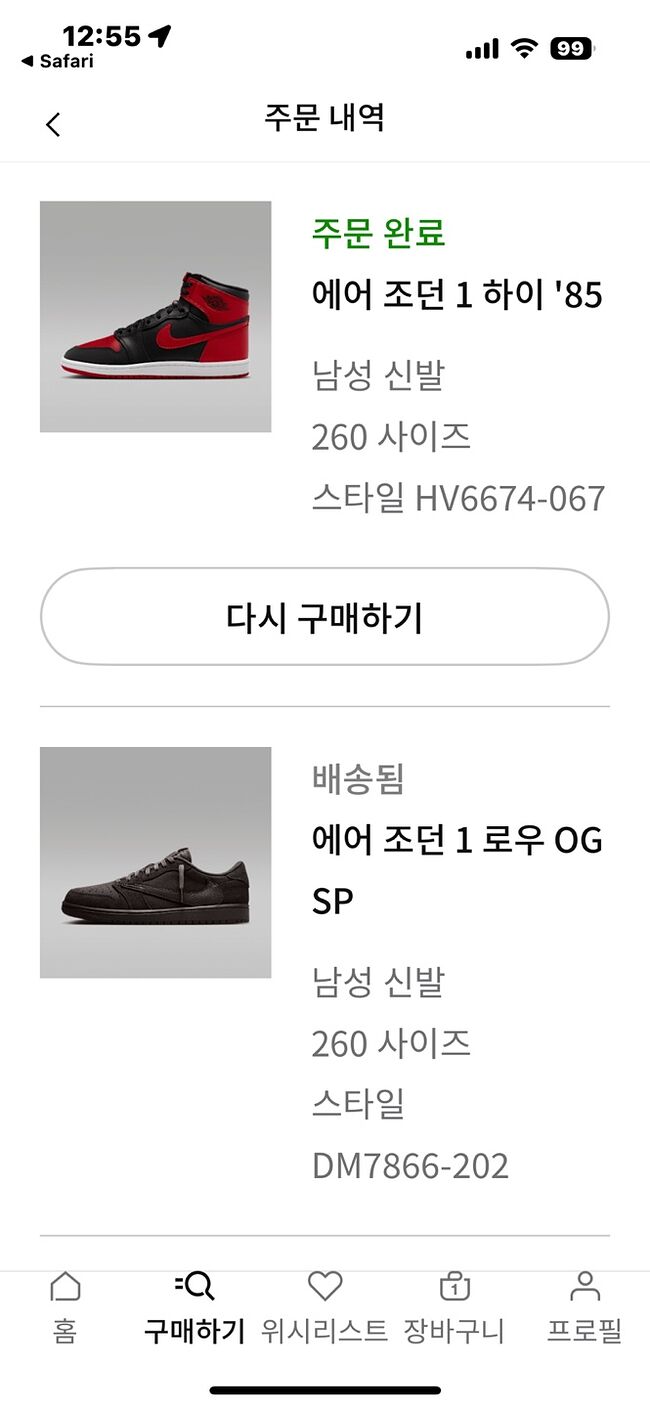Open the 에어 조던 1 하이 '85 order
This screenshot has height=1408, width=650.
456,295
